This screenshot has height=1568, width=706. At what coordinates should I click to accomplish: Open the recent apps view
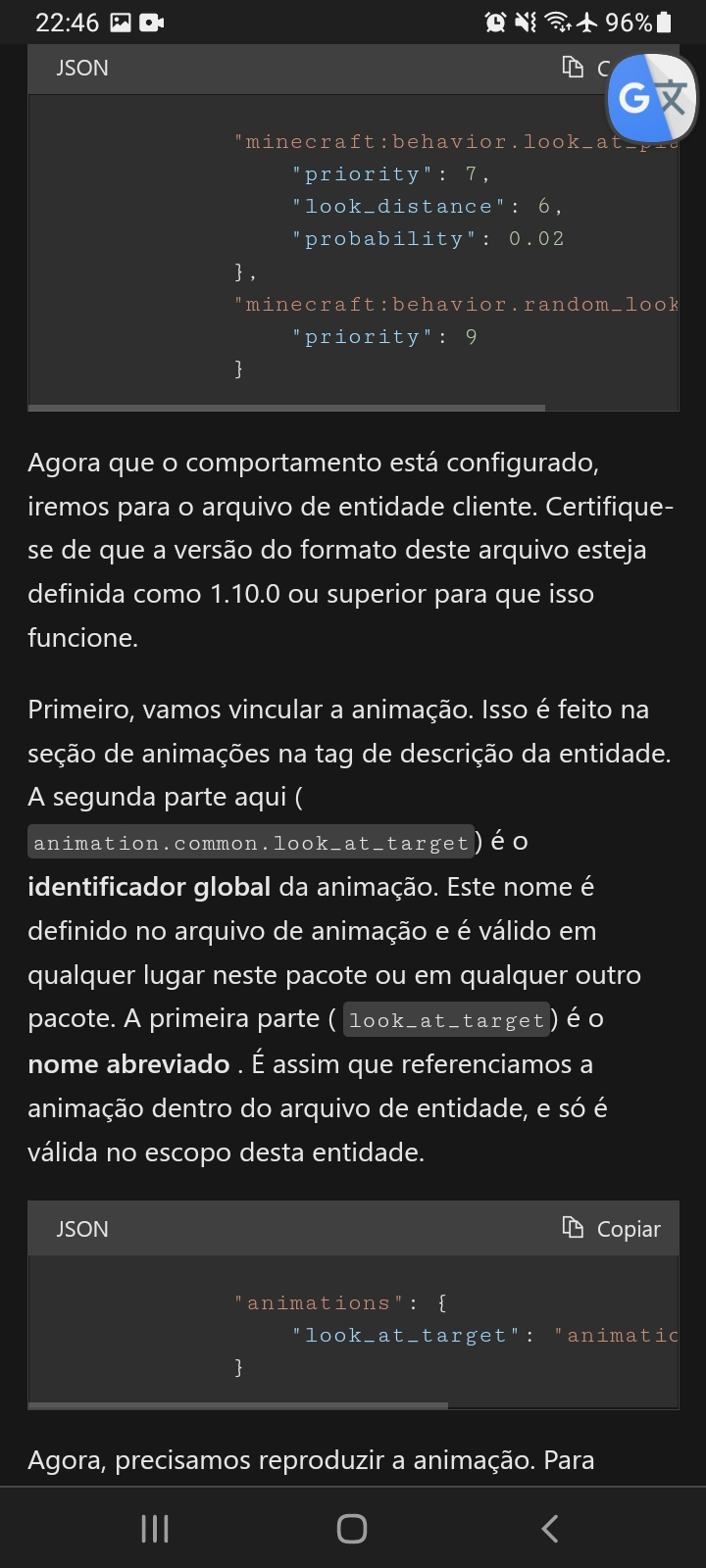click(x=155, y=1528)
